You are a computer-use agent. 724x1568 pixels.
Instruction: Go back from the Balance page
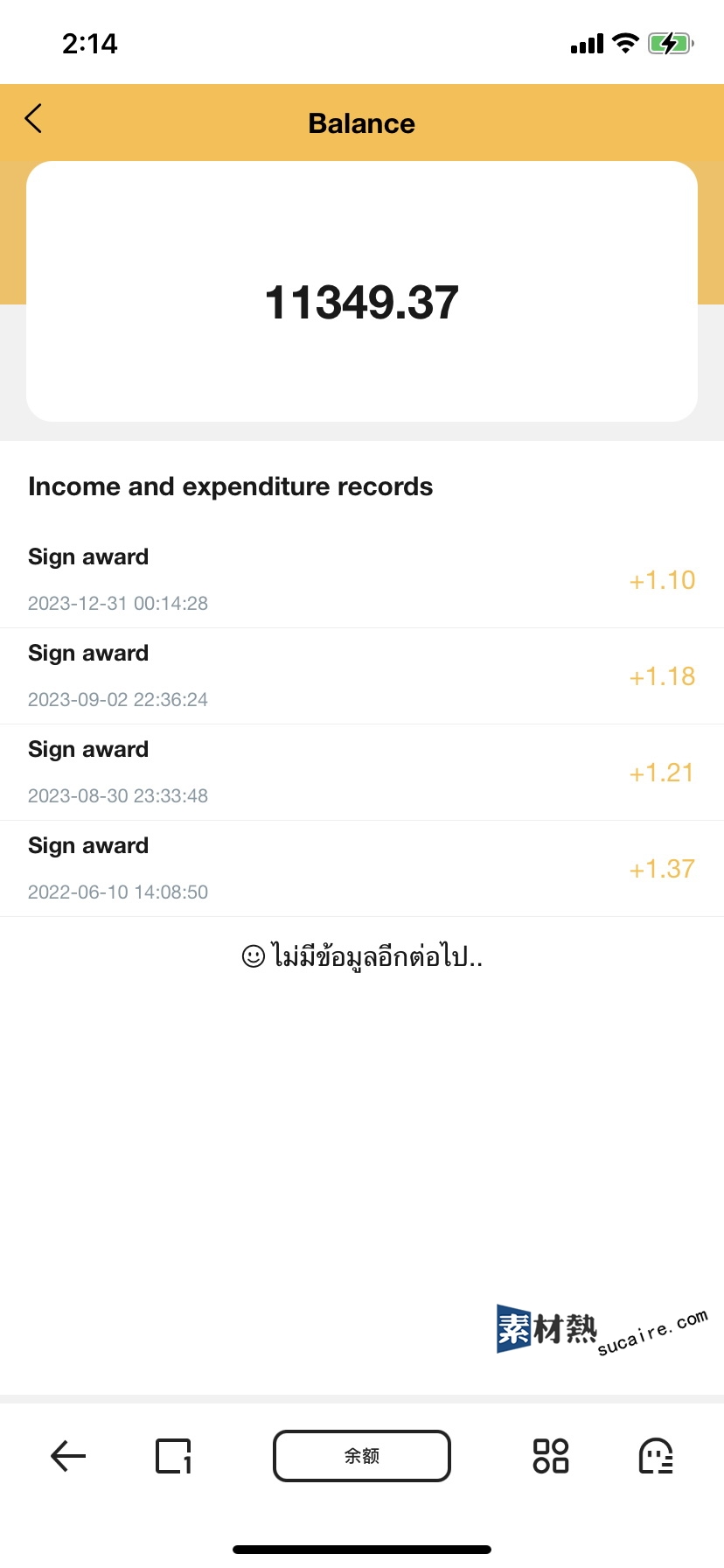[x=34, y=118]
